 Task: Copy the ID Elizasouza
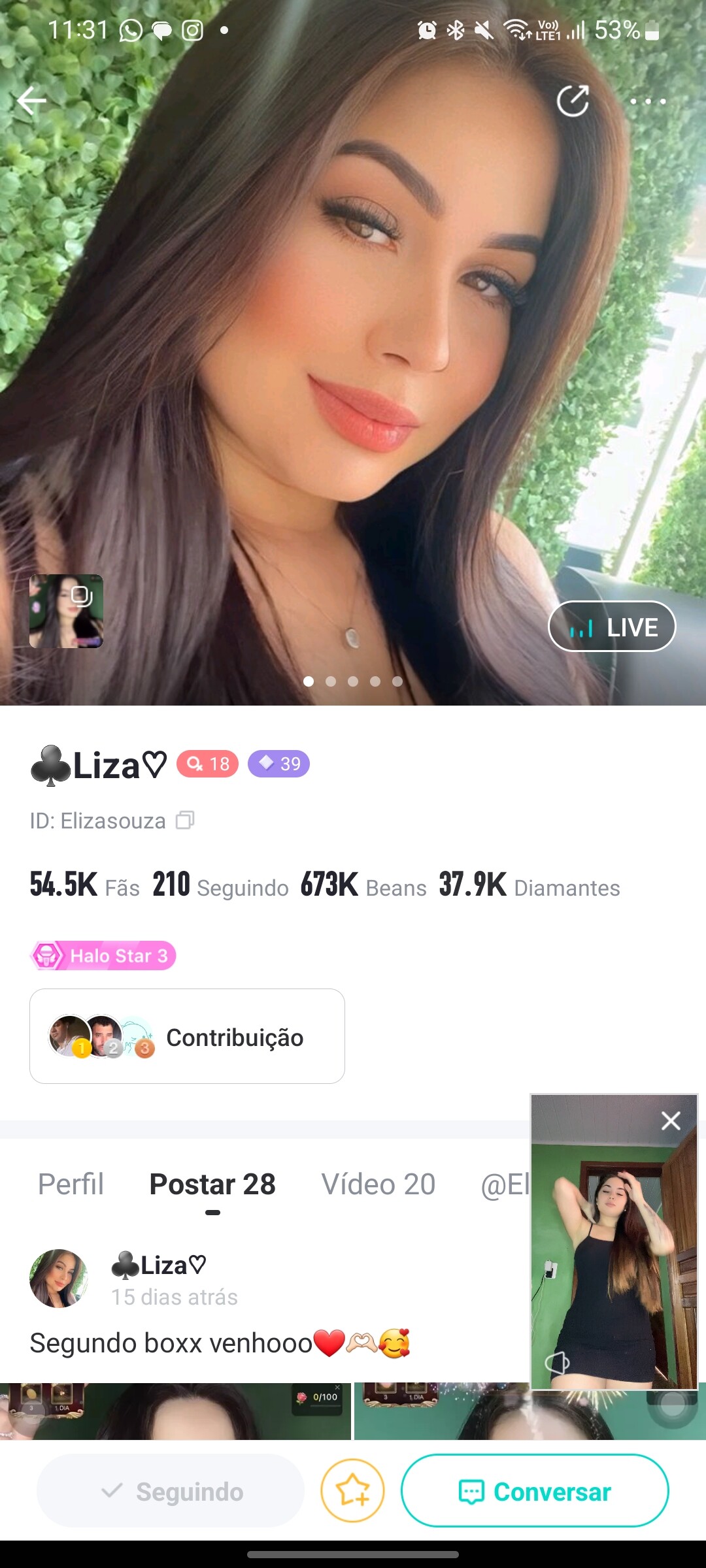click(x=185, y=820)
